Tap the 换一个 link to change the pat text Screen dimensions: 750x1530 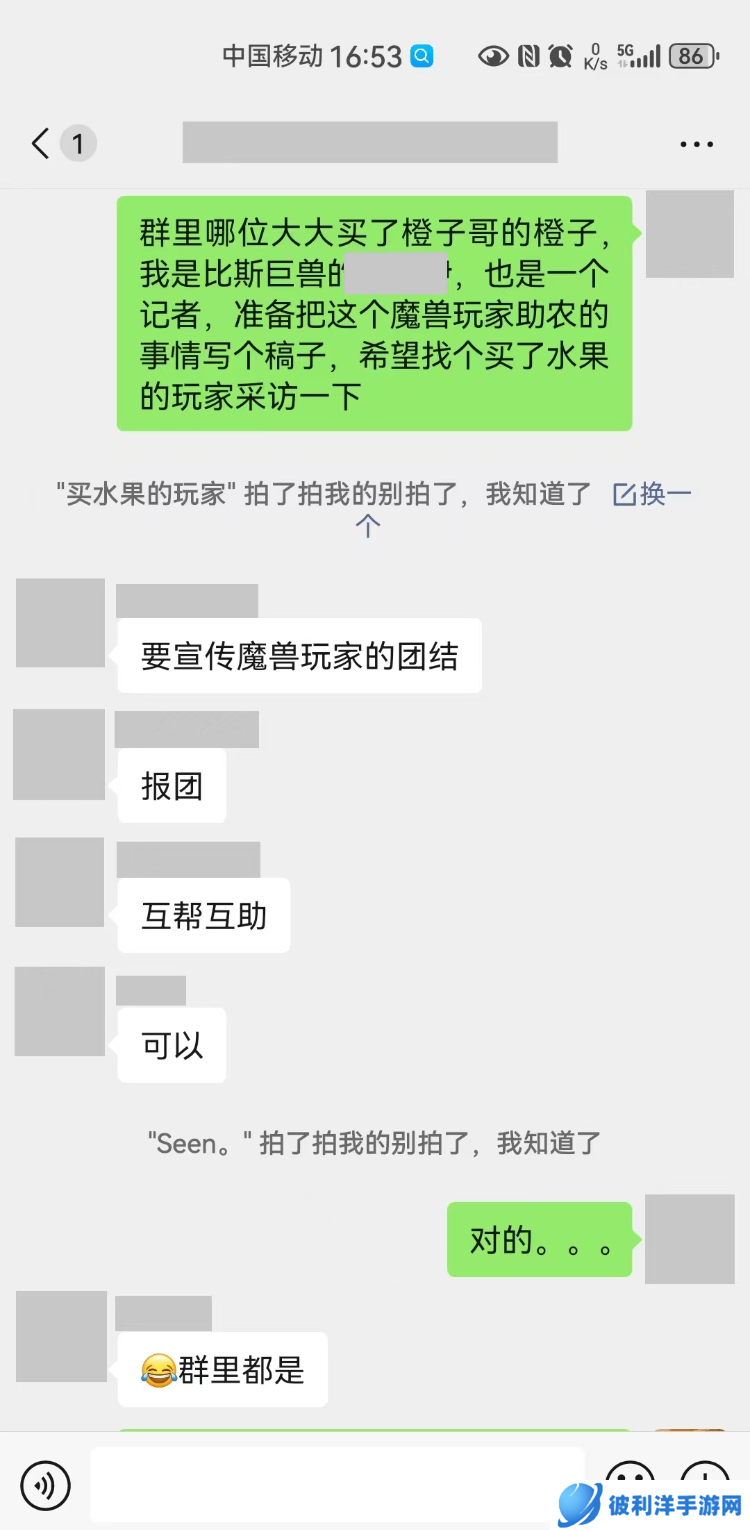(652, 494)
